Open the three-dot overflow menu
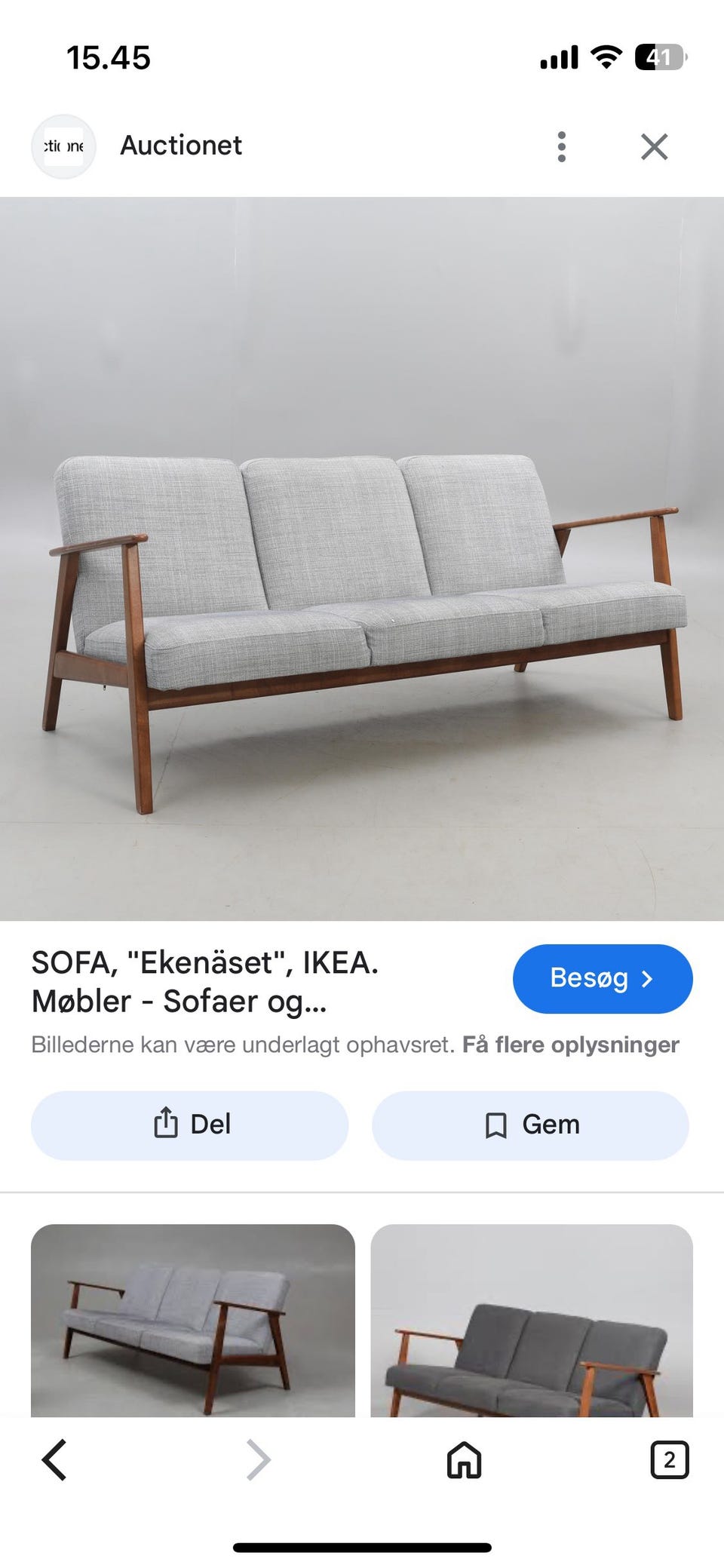724x1568 pixels. point(562,146)
